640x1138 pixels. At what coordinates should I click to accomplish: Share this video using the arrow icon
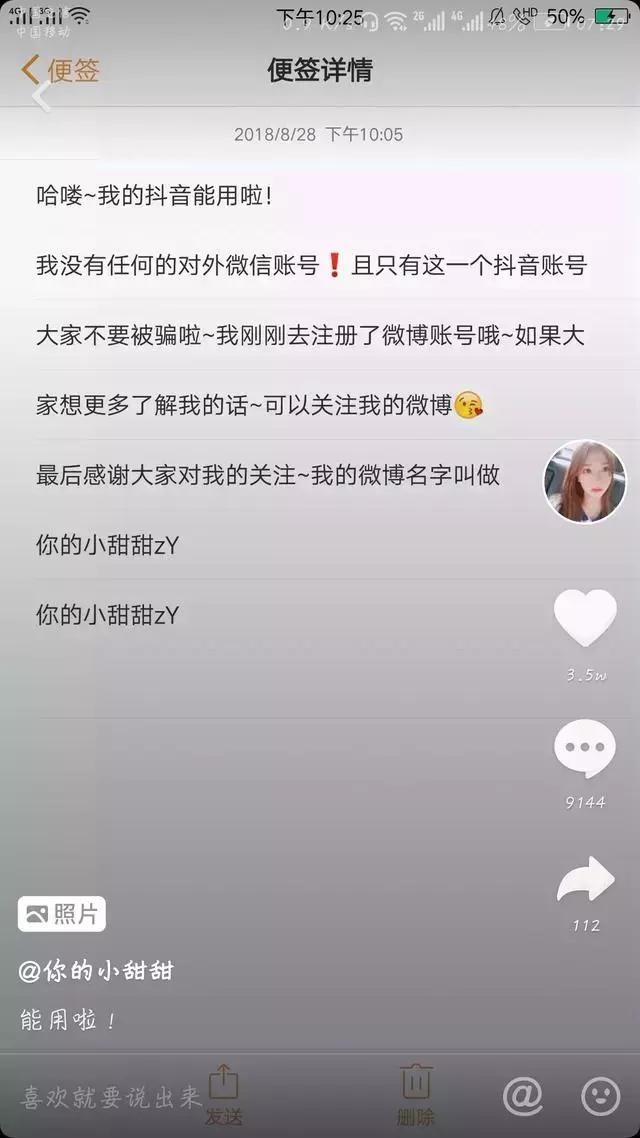point(585,881)
